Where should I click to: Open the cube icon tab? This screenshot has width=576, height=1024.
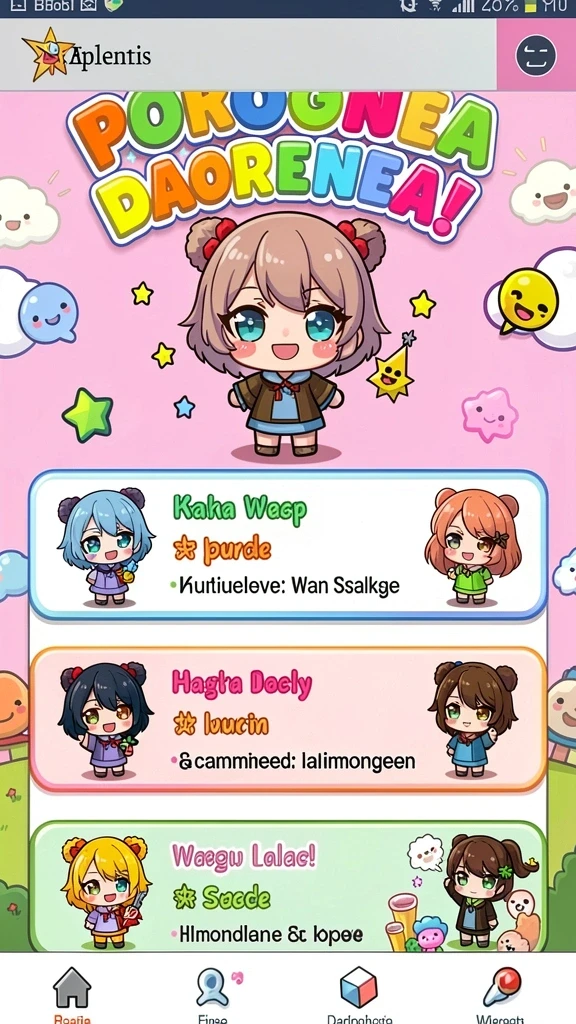(x=359, y=992)
